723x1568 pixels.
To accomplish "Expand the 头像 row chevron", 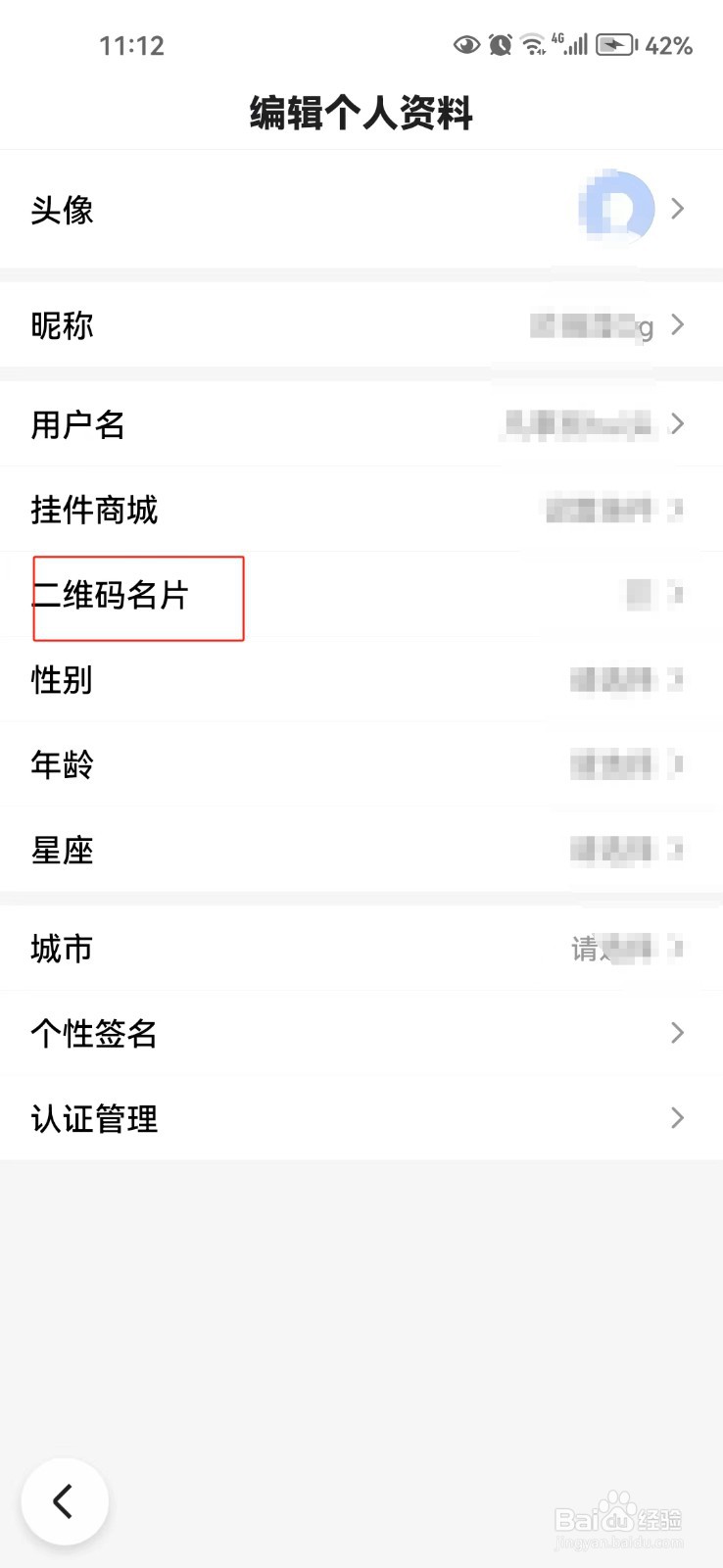I will (x=678, y=209).
